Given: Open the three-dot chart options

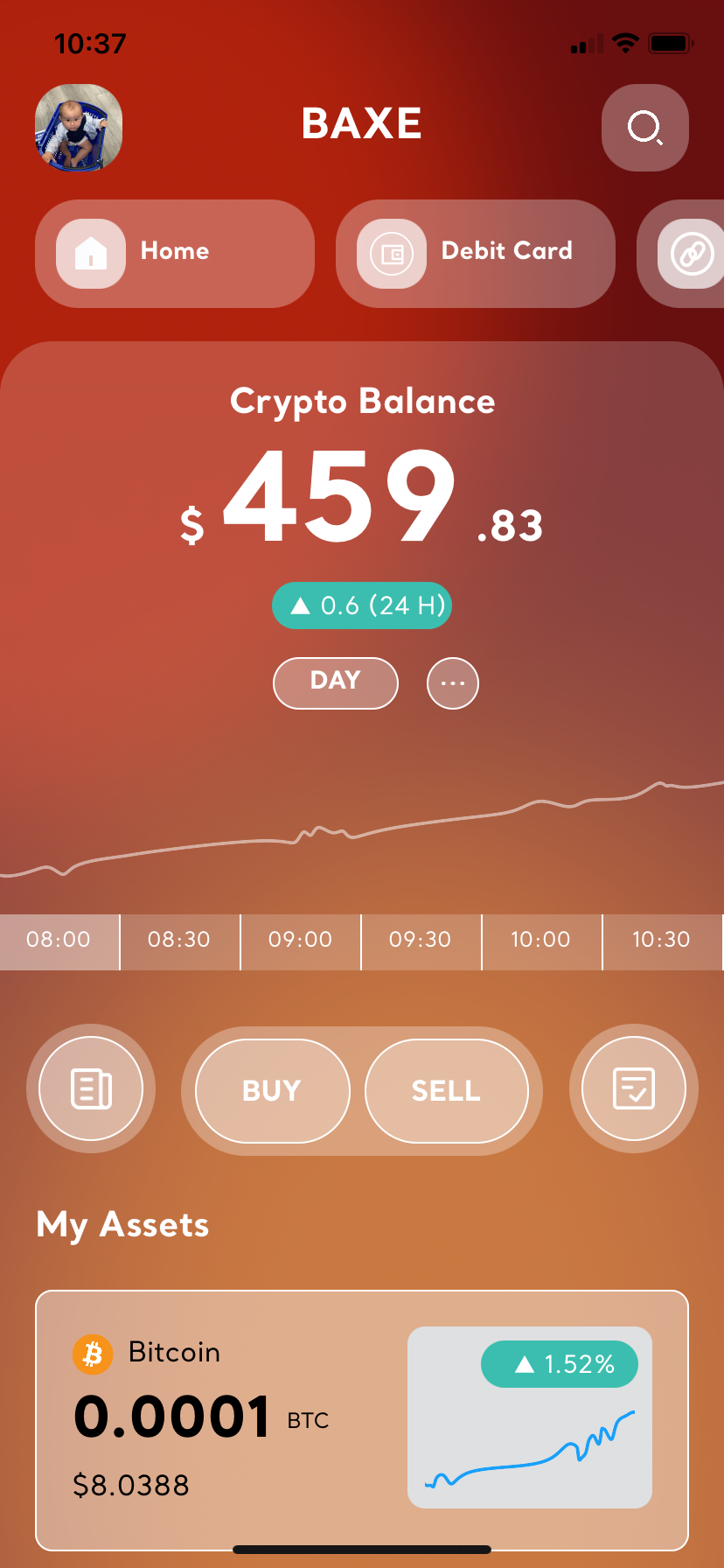Looking at the screenshot, I should point(453,683).
